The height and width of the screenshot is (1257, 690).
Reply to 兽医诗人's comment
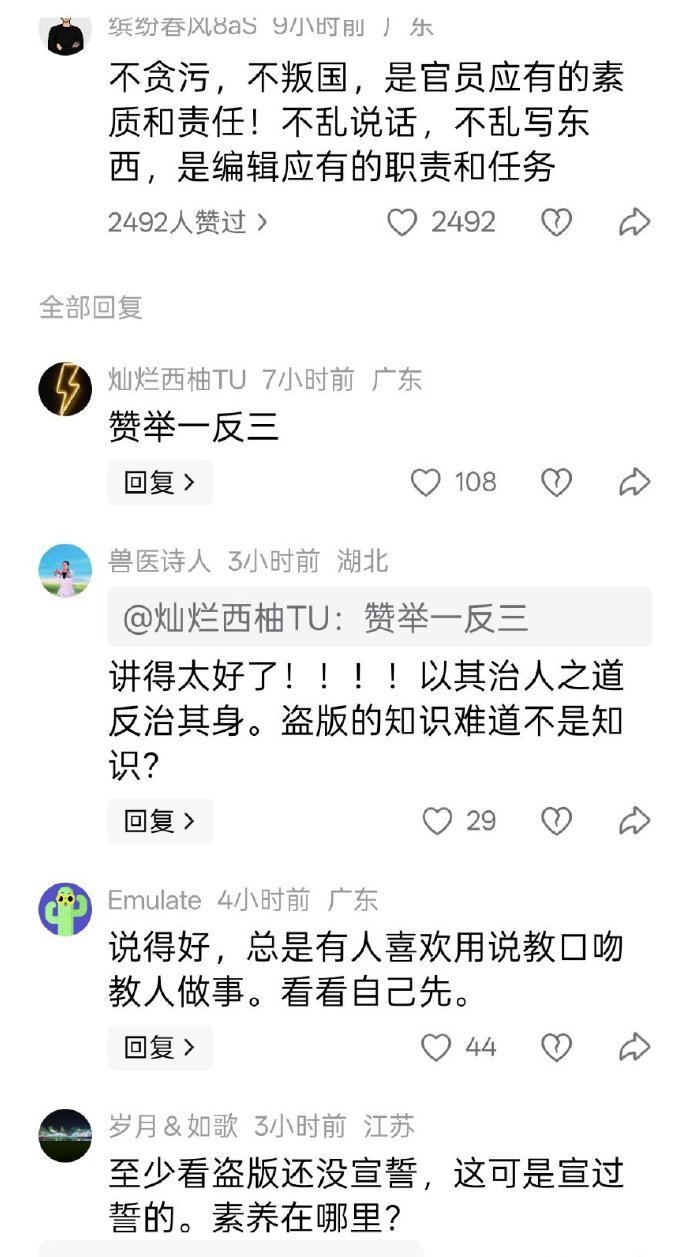click(x=159, y=821)
